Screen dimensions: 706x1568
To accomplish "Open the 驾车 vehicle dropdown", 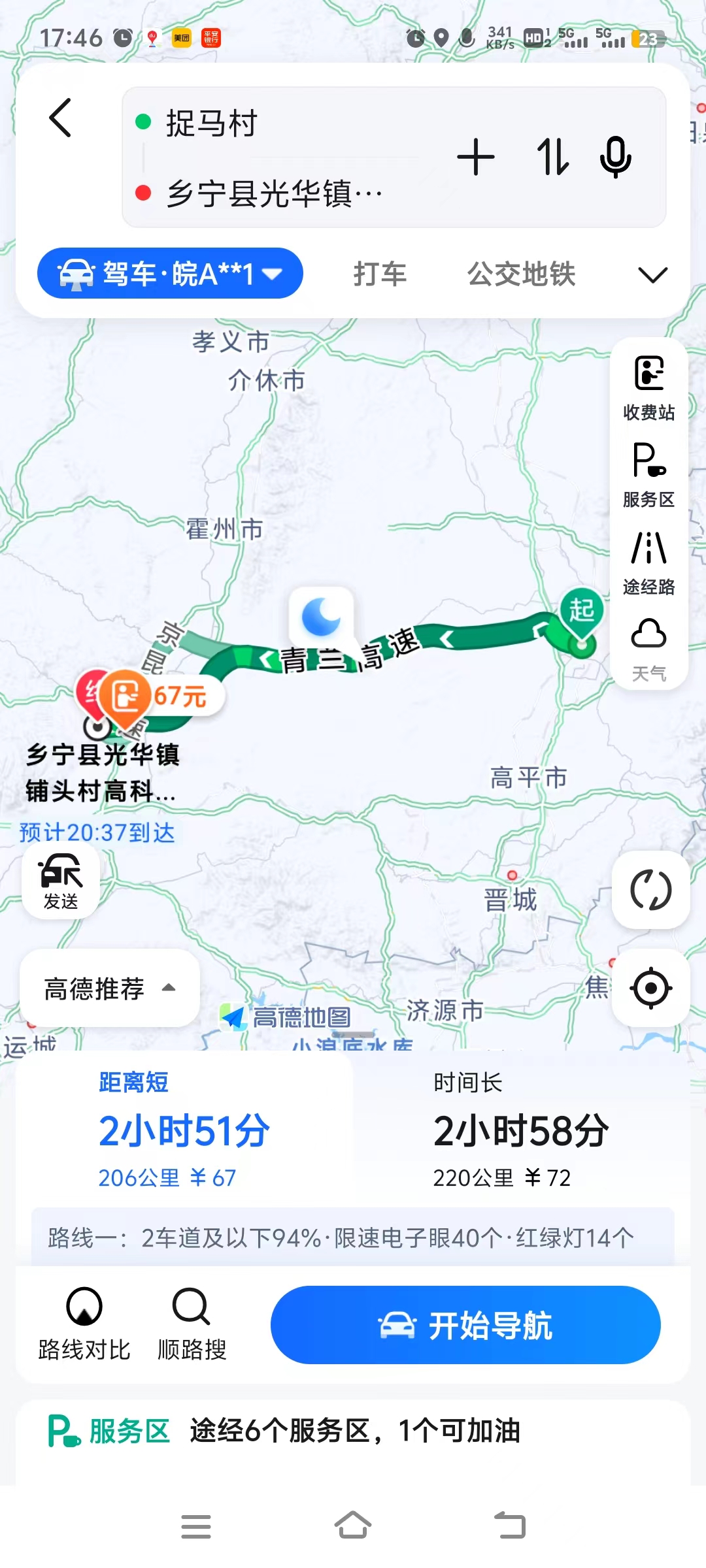I will tap(170, 273).
